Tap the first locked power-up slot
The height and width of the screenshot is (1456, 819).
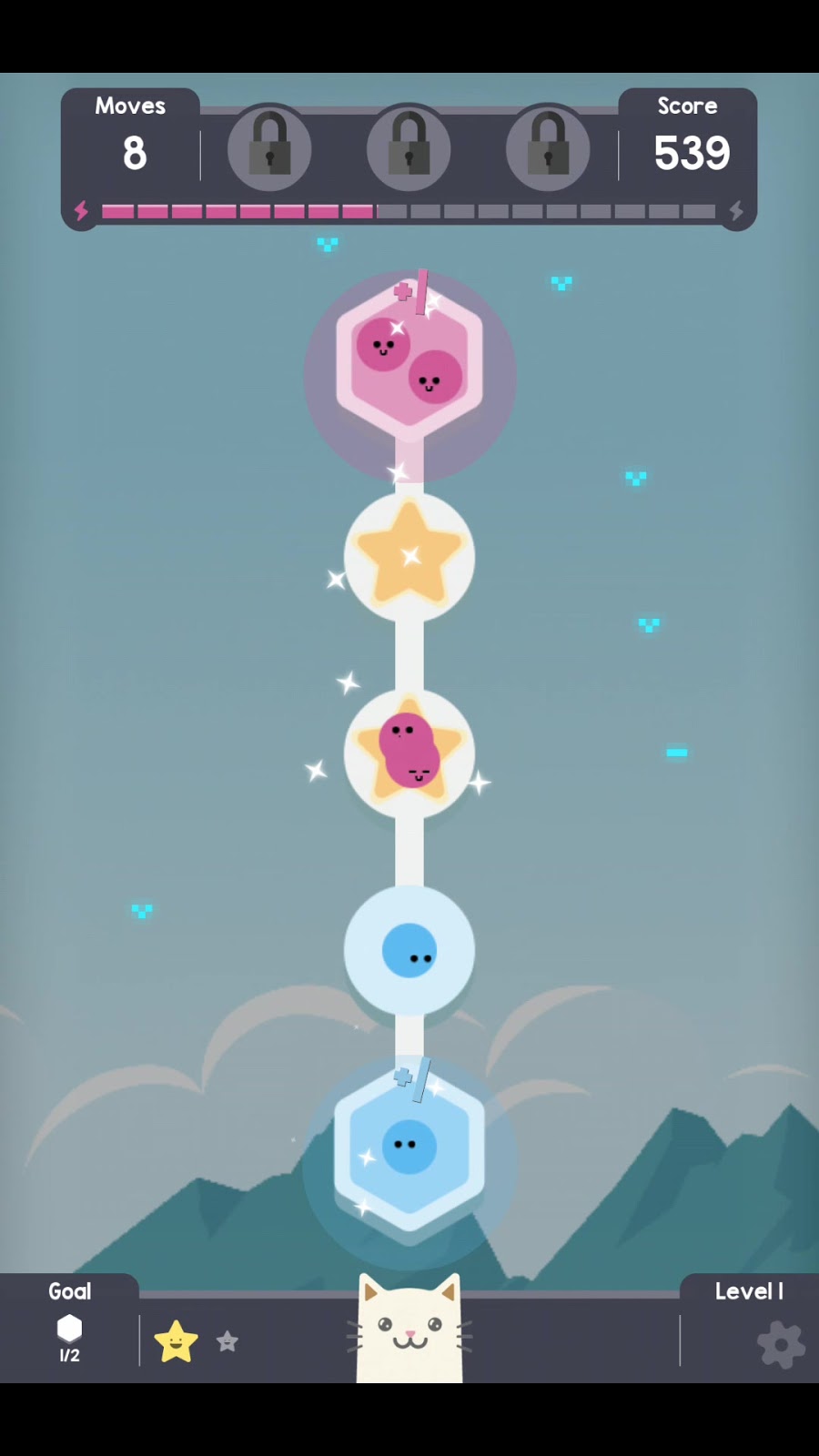[x=269, y=148]
